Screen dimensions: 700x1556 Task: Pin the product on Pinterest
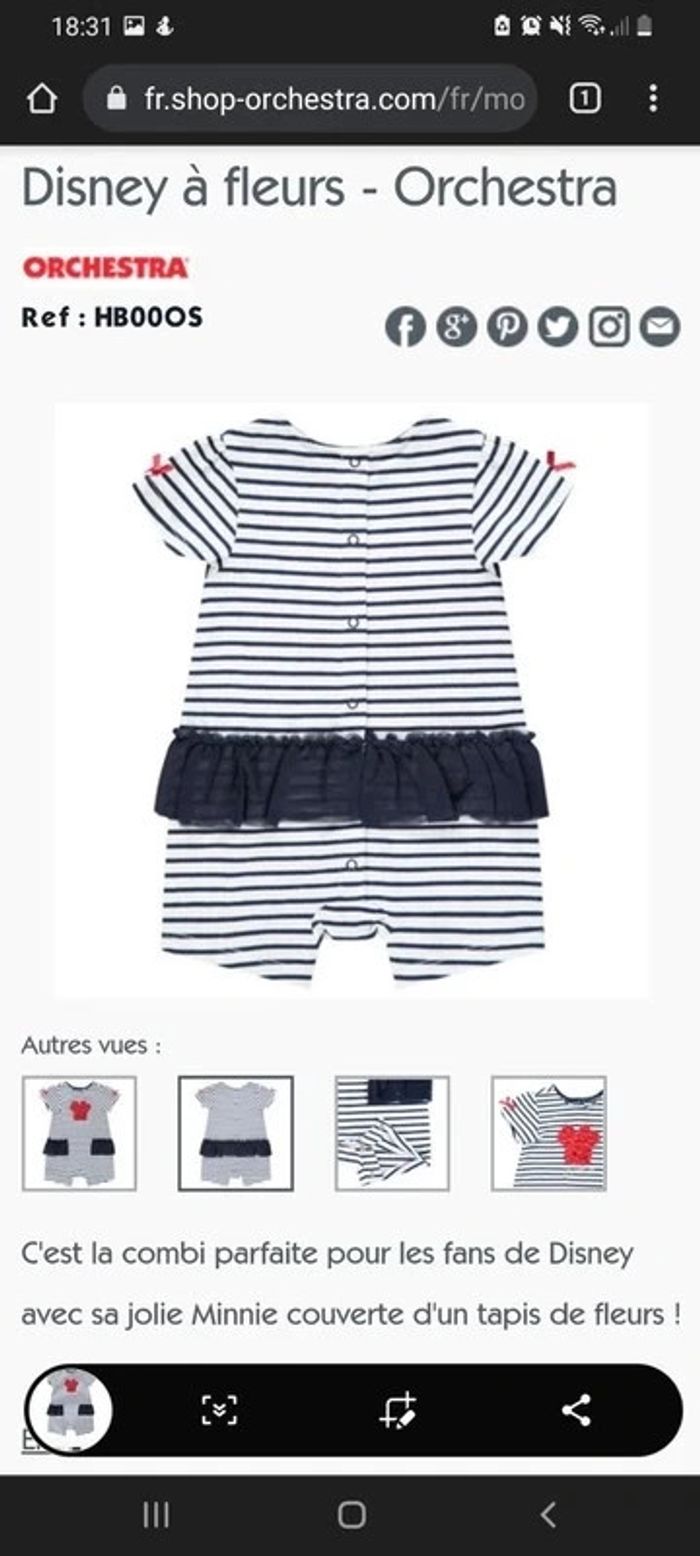point(507,327)
